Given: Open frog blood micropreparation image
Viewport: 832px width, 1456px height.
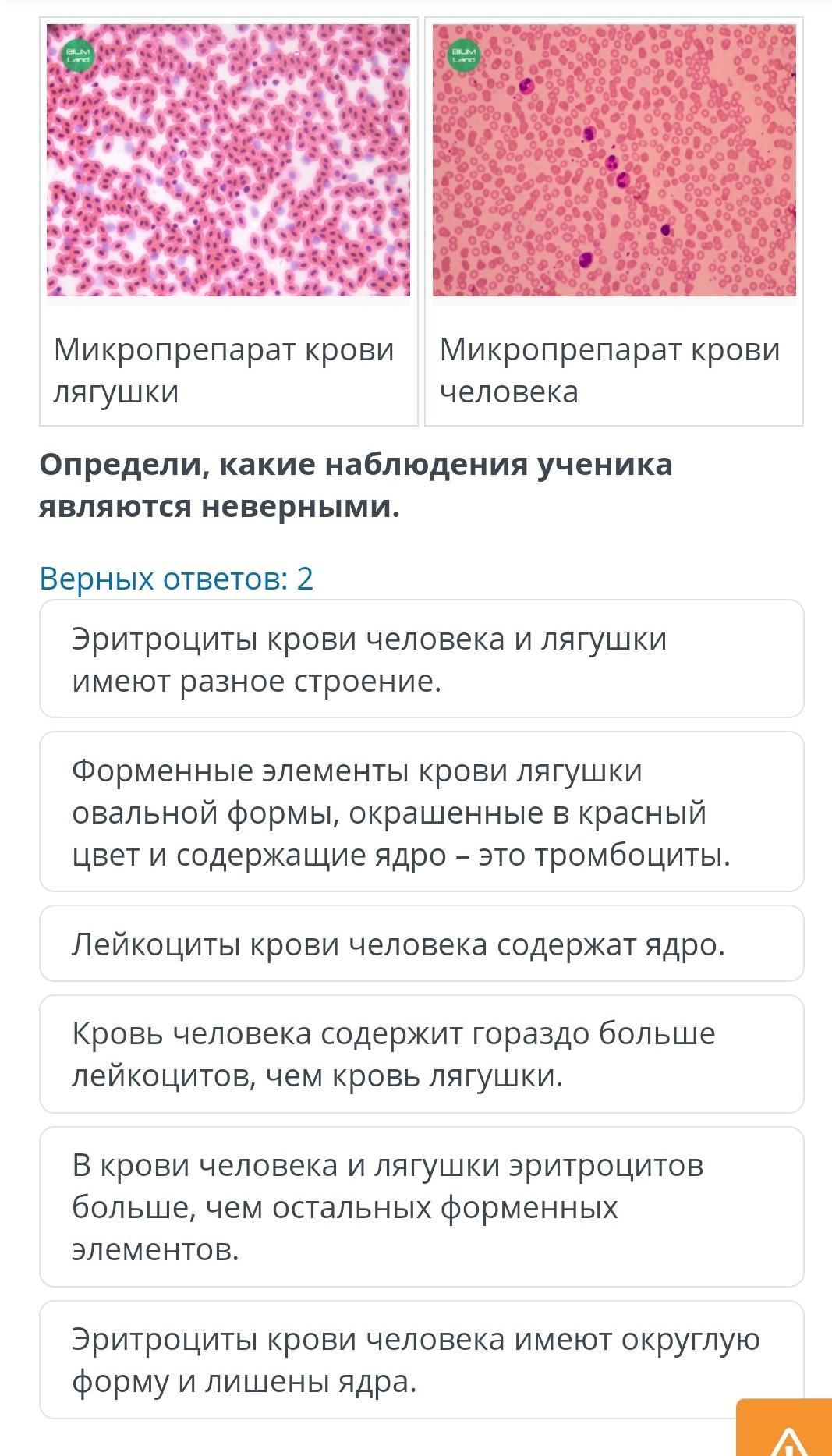Looking at the screenshot, I should point(228,160).
